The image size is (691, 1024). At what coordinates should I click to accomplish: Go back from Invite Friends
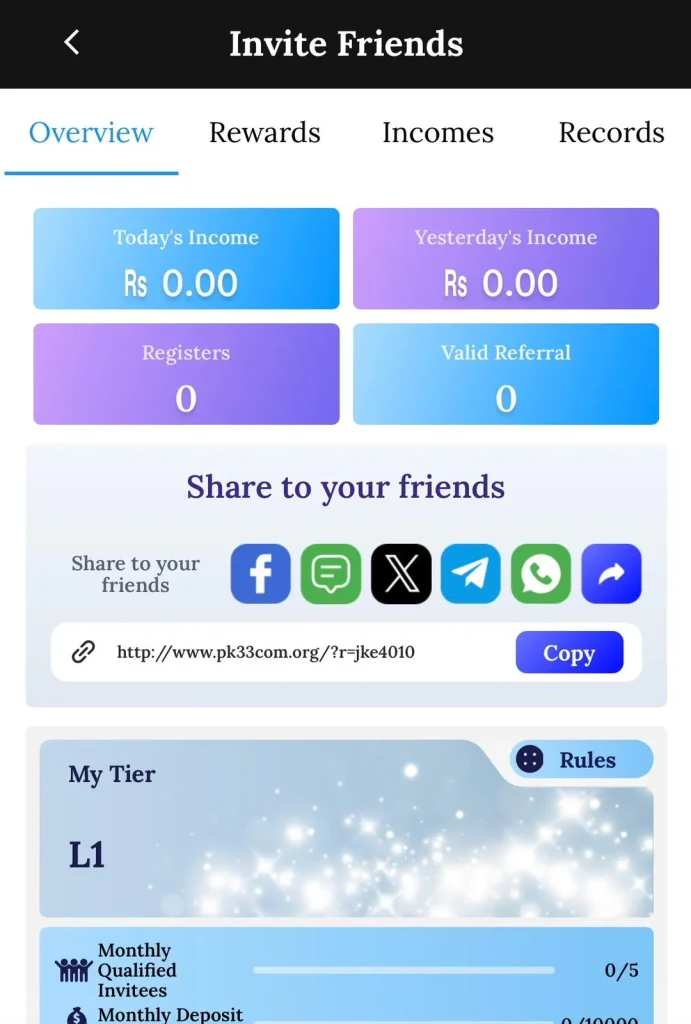click(x=71, y=43)
